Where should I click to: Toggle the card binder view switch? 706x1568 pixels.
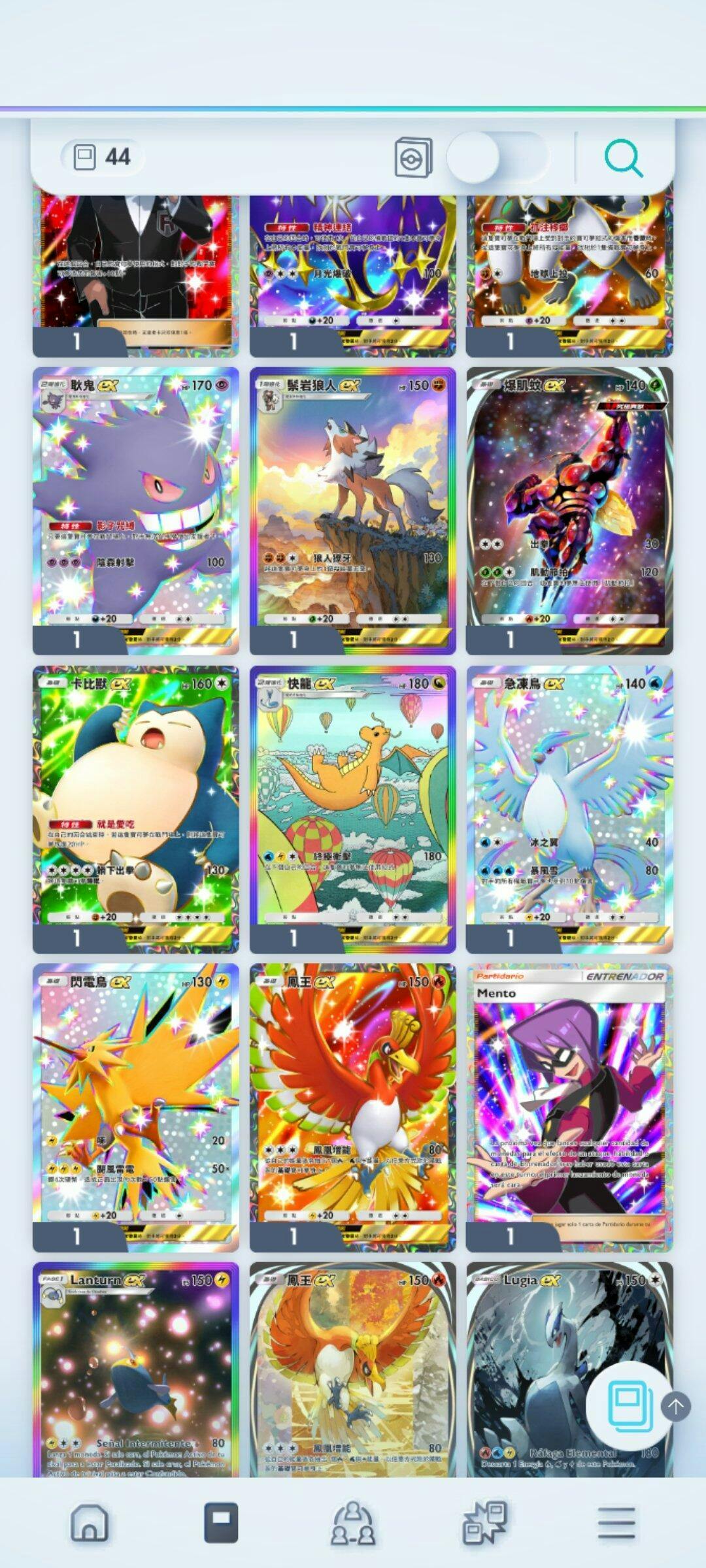click(x=497, y=157)
